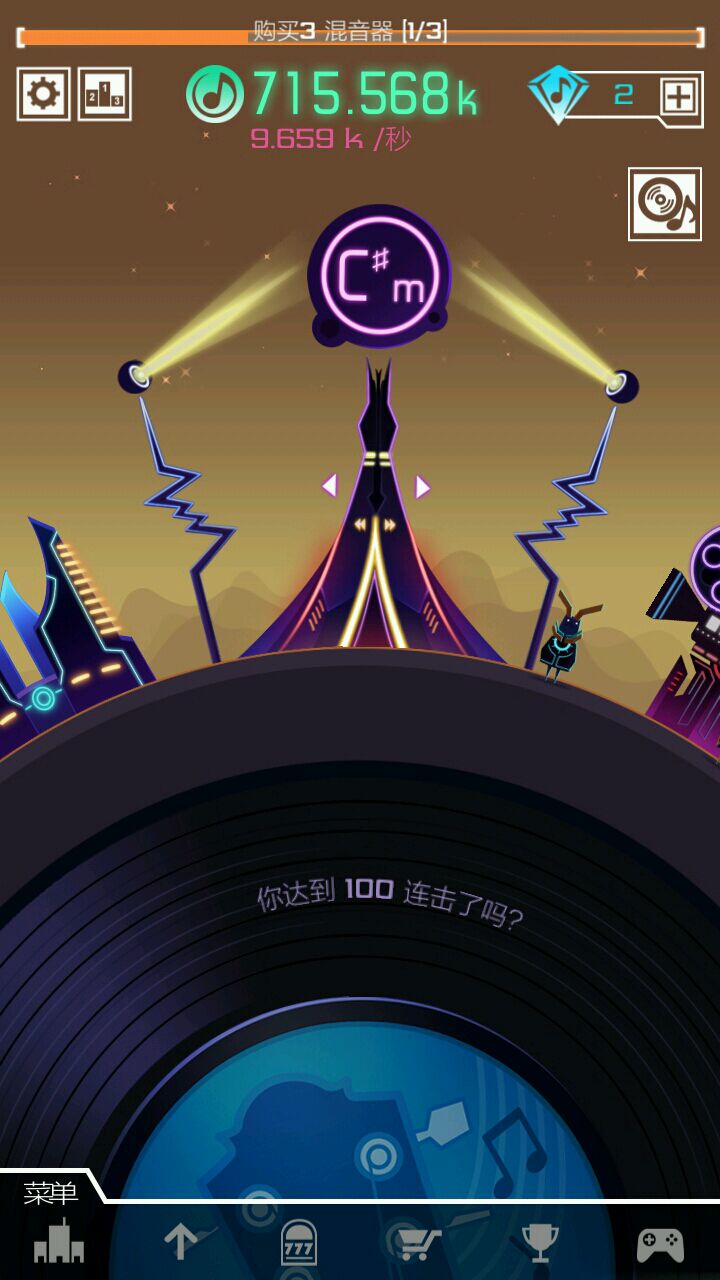Select the left arrow on the tower
This screenshot has width=720, height=1280.
pyautogui.click(x=329, y=486)
